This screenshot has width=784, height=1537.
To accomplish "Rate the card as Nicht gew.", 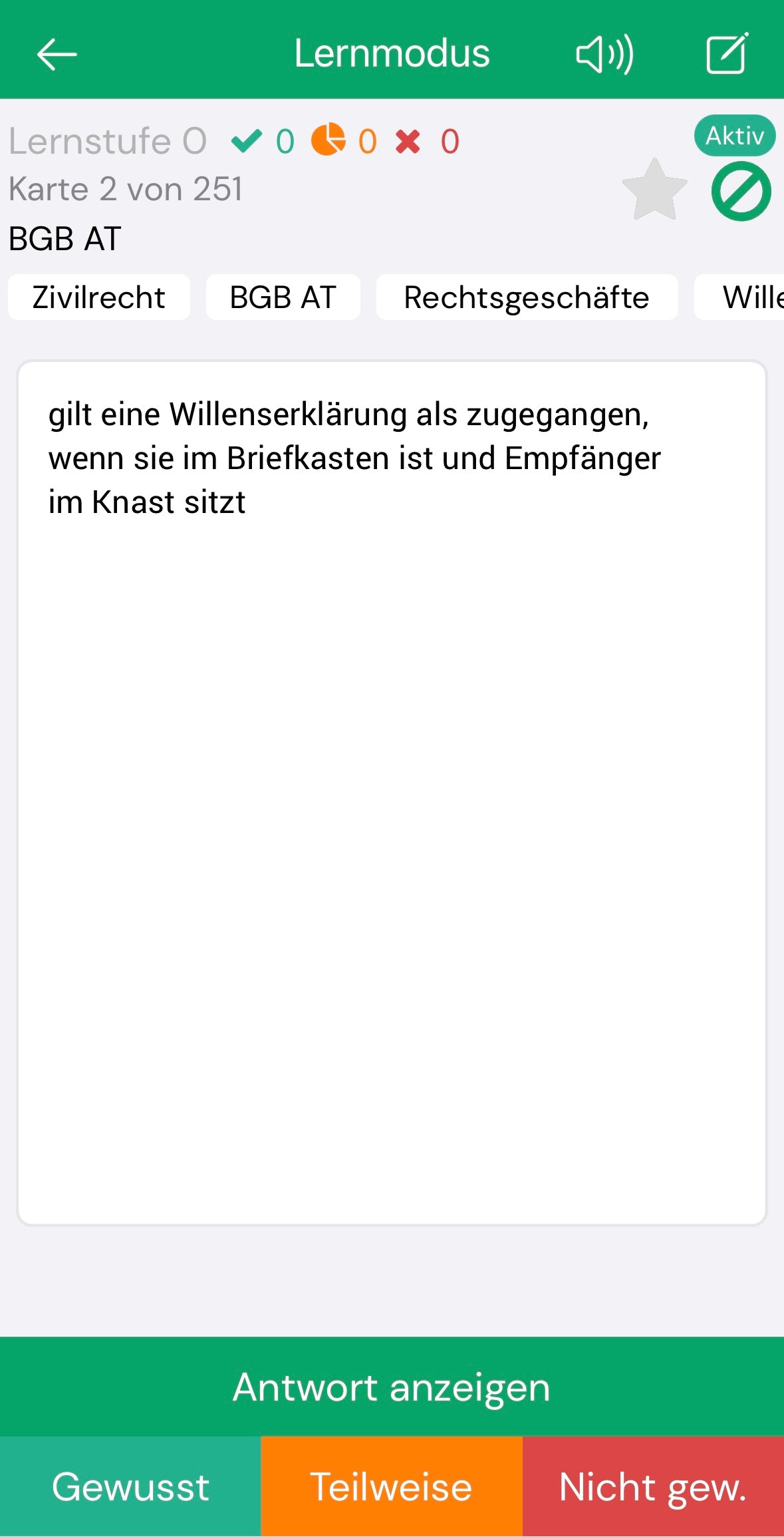I will (x=653, y=1487).
